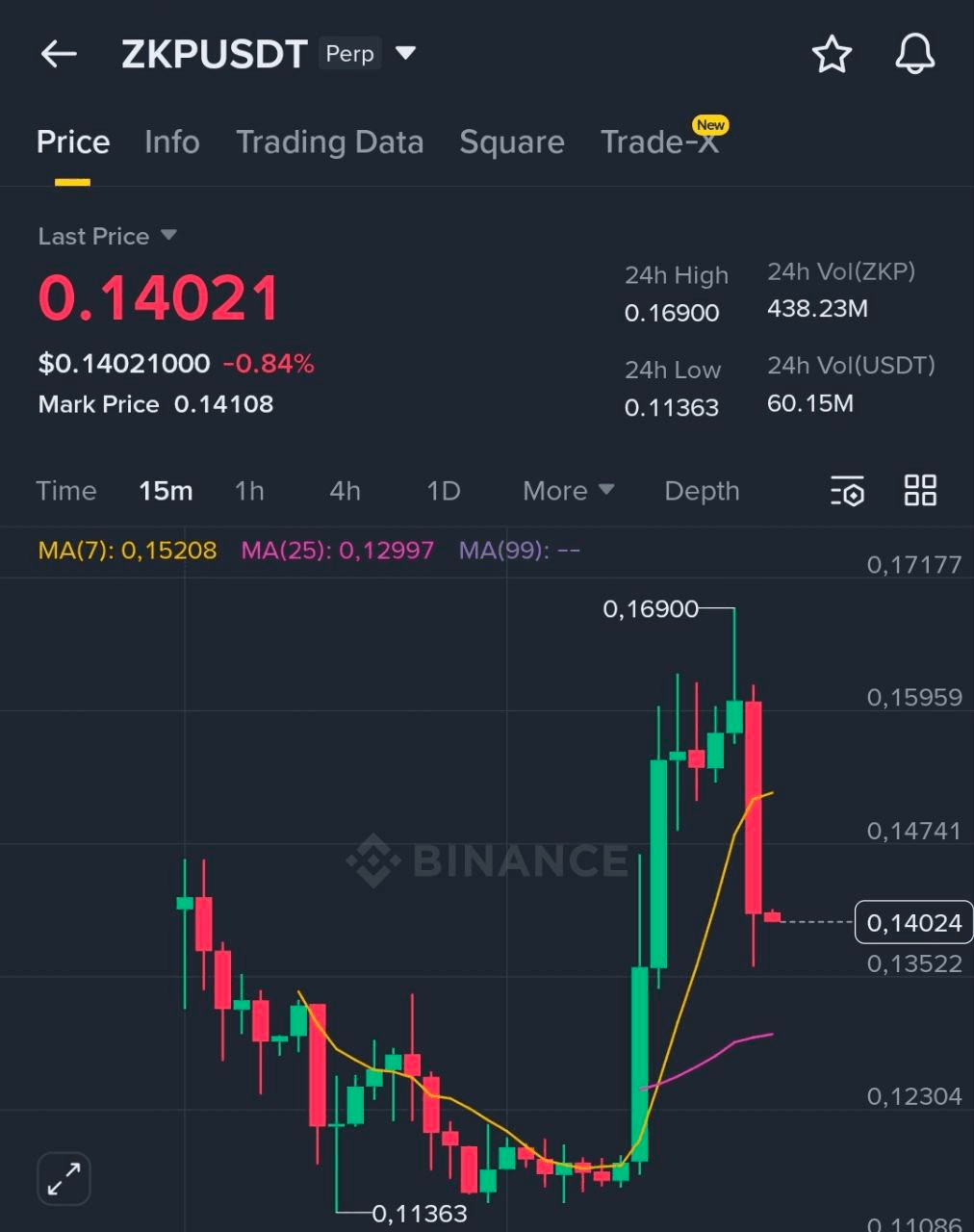Select the 4h chart interval
The height and width of the screenshot is (1232, 974).
(x=345, y=491)
